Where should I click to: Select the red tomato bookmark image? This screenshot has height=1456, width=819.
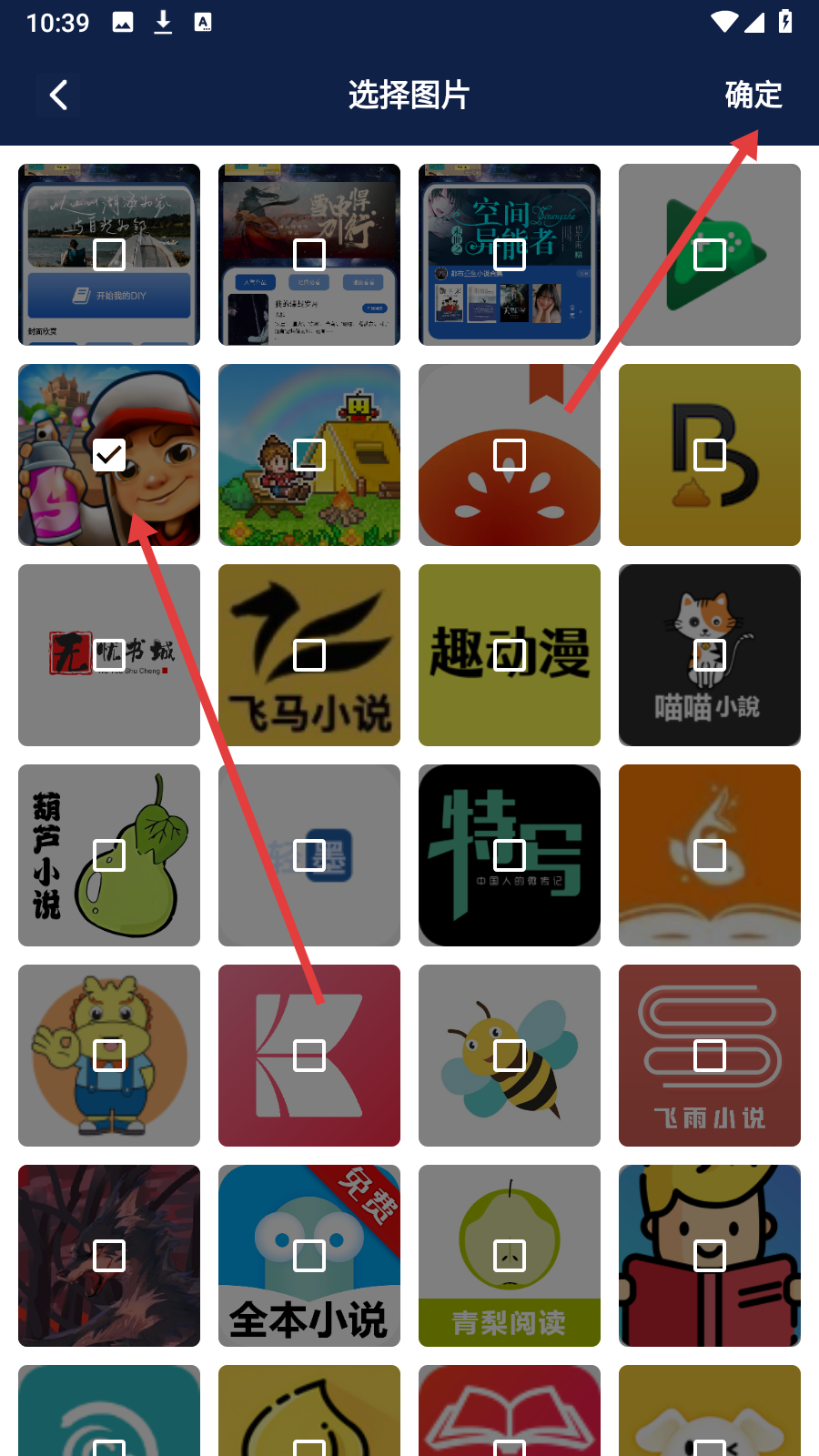510,454
